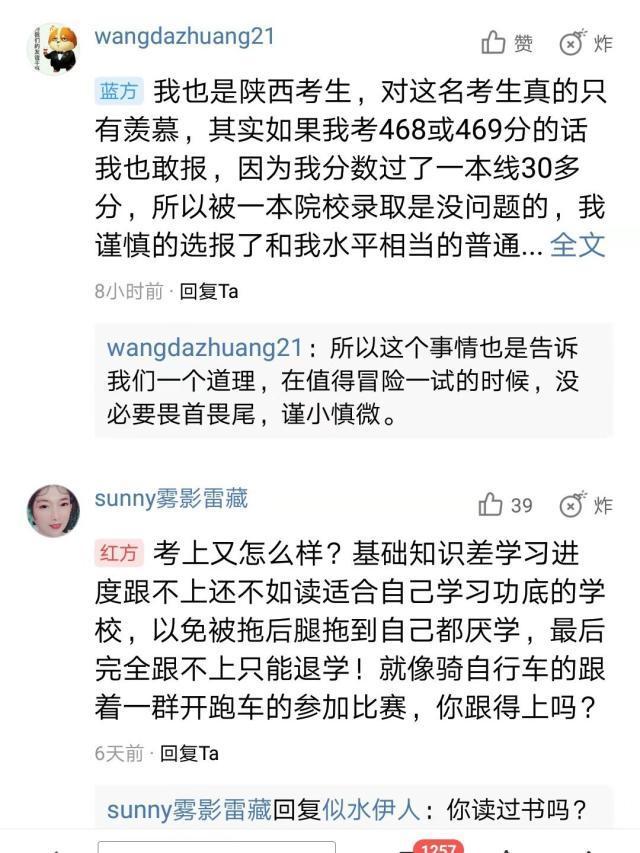Like sunny雾影雷藏's comment
The width and height of the screenshot is (640, 853).
click(x=505, y=505)
